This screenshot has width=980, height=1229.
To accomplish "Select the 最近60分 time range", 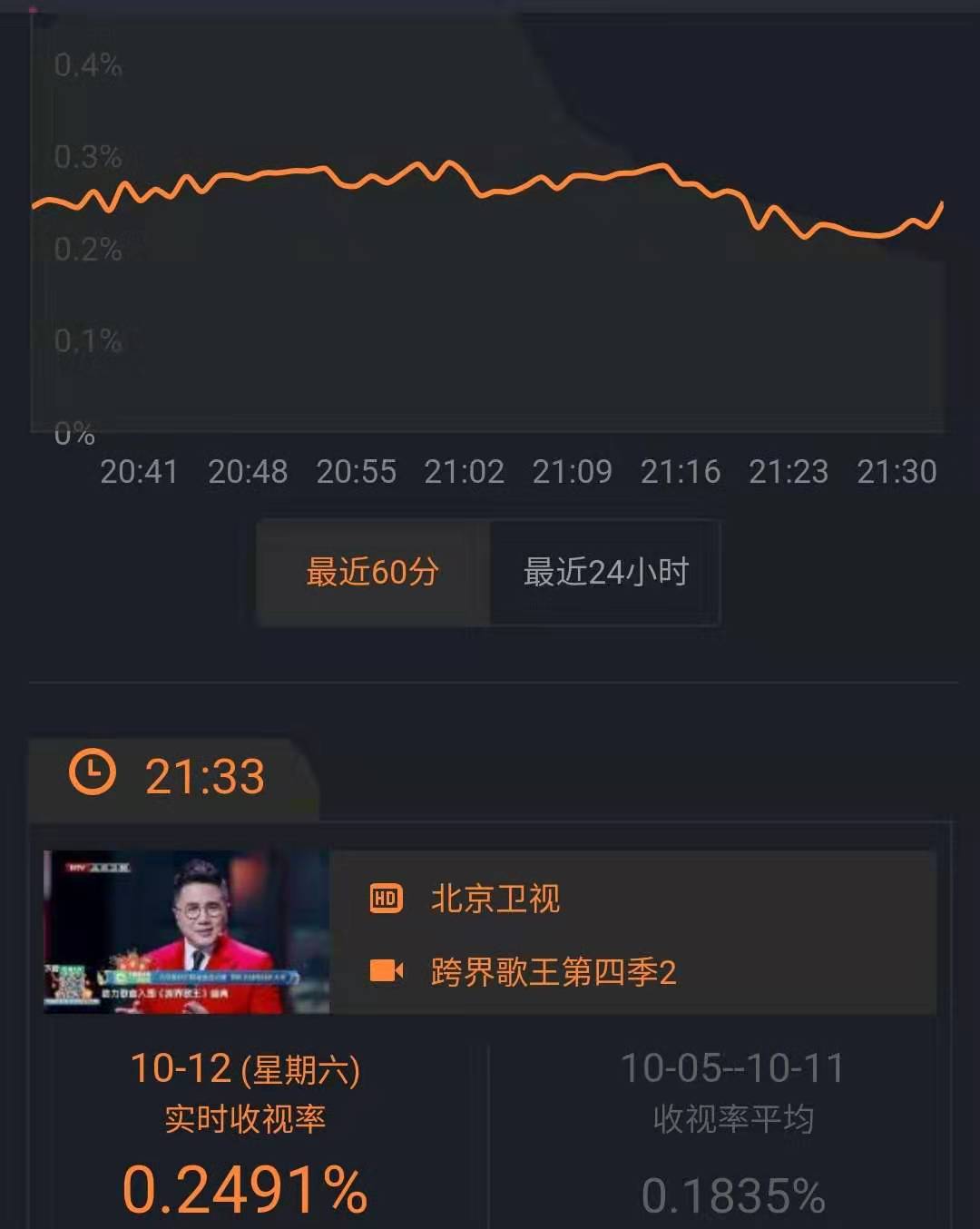I will [x=373, y=572].
